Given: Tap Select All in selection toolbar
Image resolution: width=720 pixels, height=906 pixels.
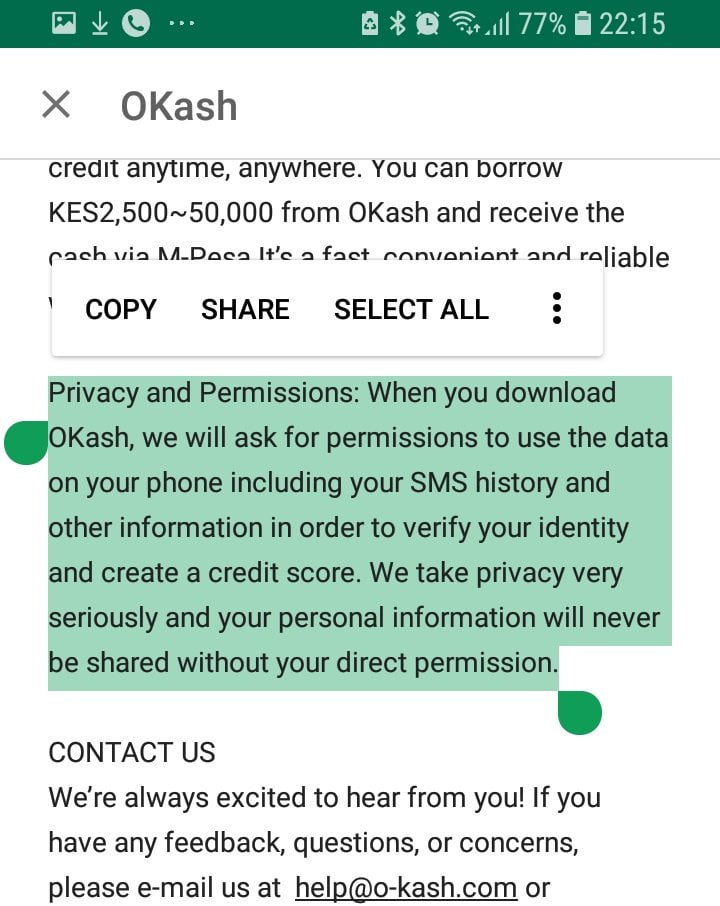Looking at the screenshot, I should tap(411, 309).
